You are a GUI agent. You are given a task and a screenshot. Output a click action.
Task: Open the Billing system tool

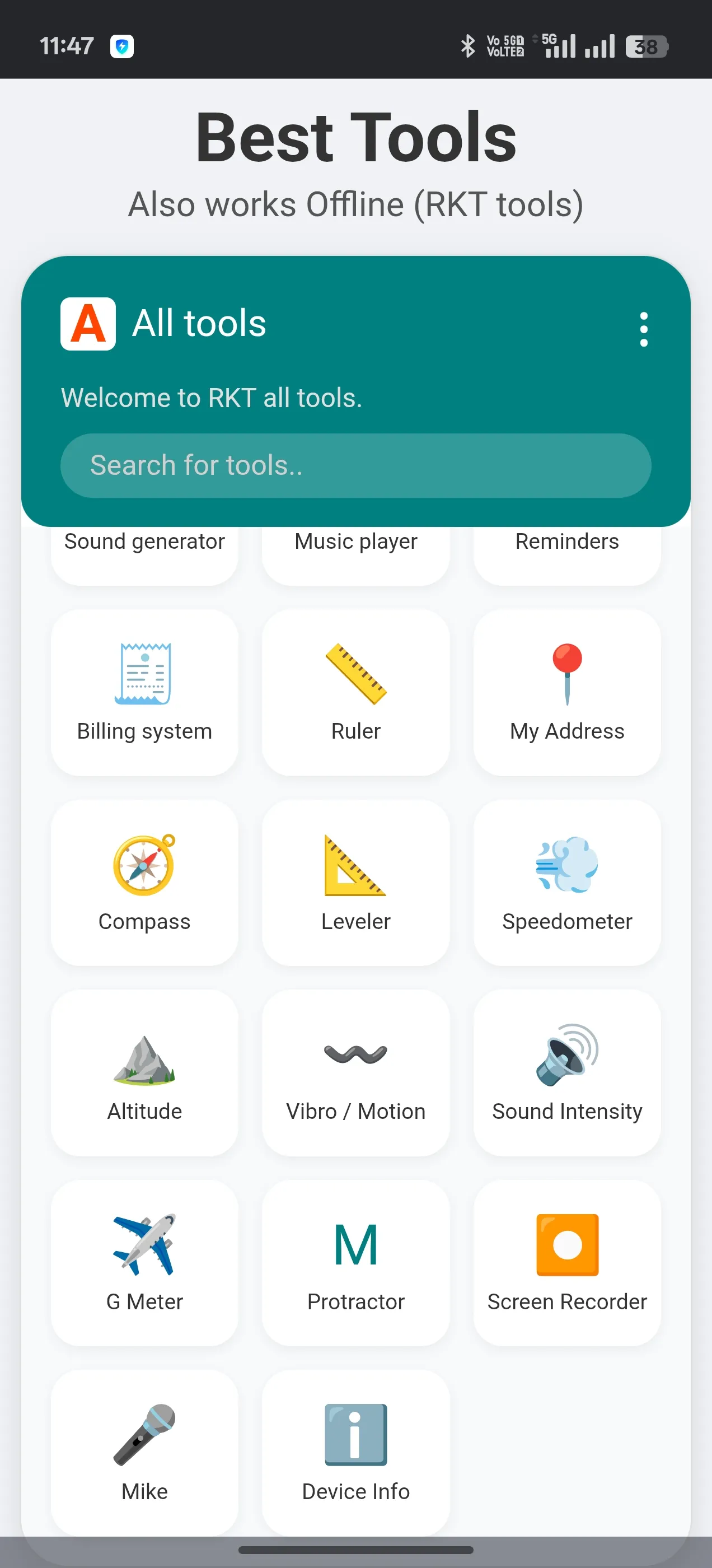click(x=144, y=693)
